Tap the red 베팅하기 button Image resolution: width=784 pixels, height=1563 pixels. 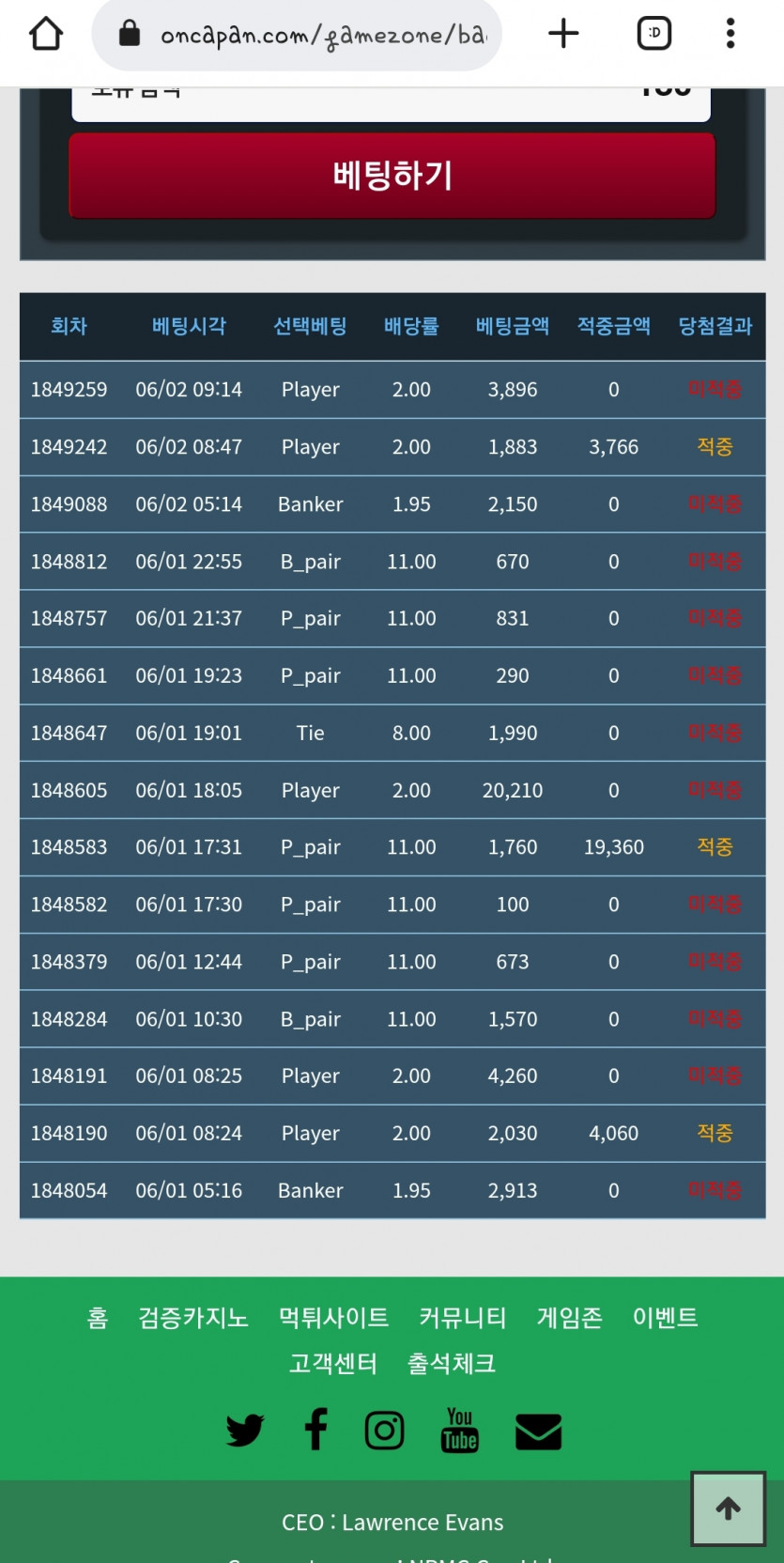(392, 176)
